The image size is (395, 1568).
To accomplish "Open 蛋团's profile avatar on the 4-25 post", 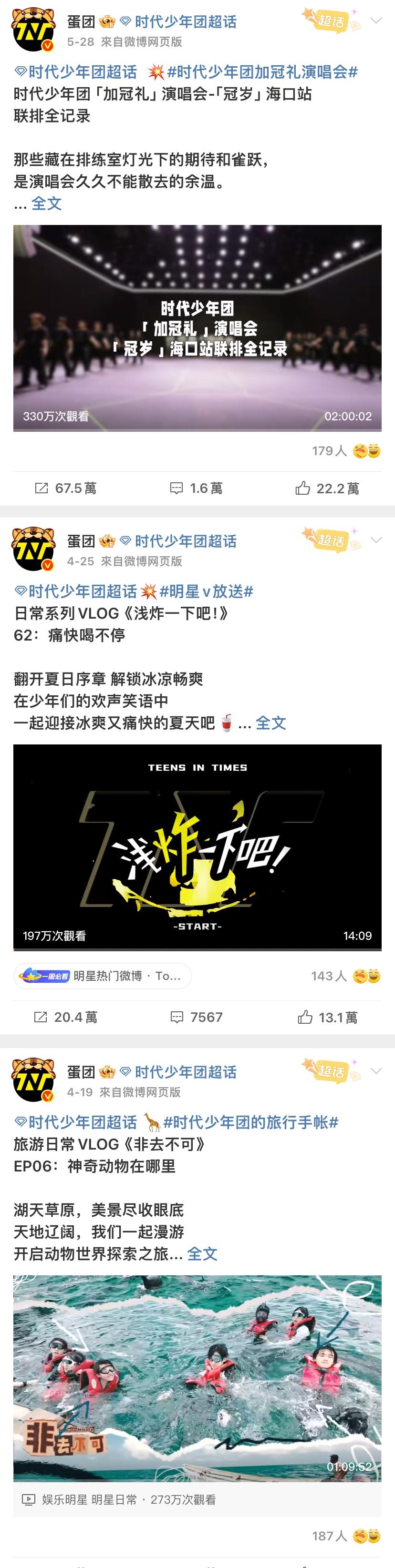I will point(33,549).
